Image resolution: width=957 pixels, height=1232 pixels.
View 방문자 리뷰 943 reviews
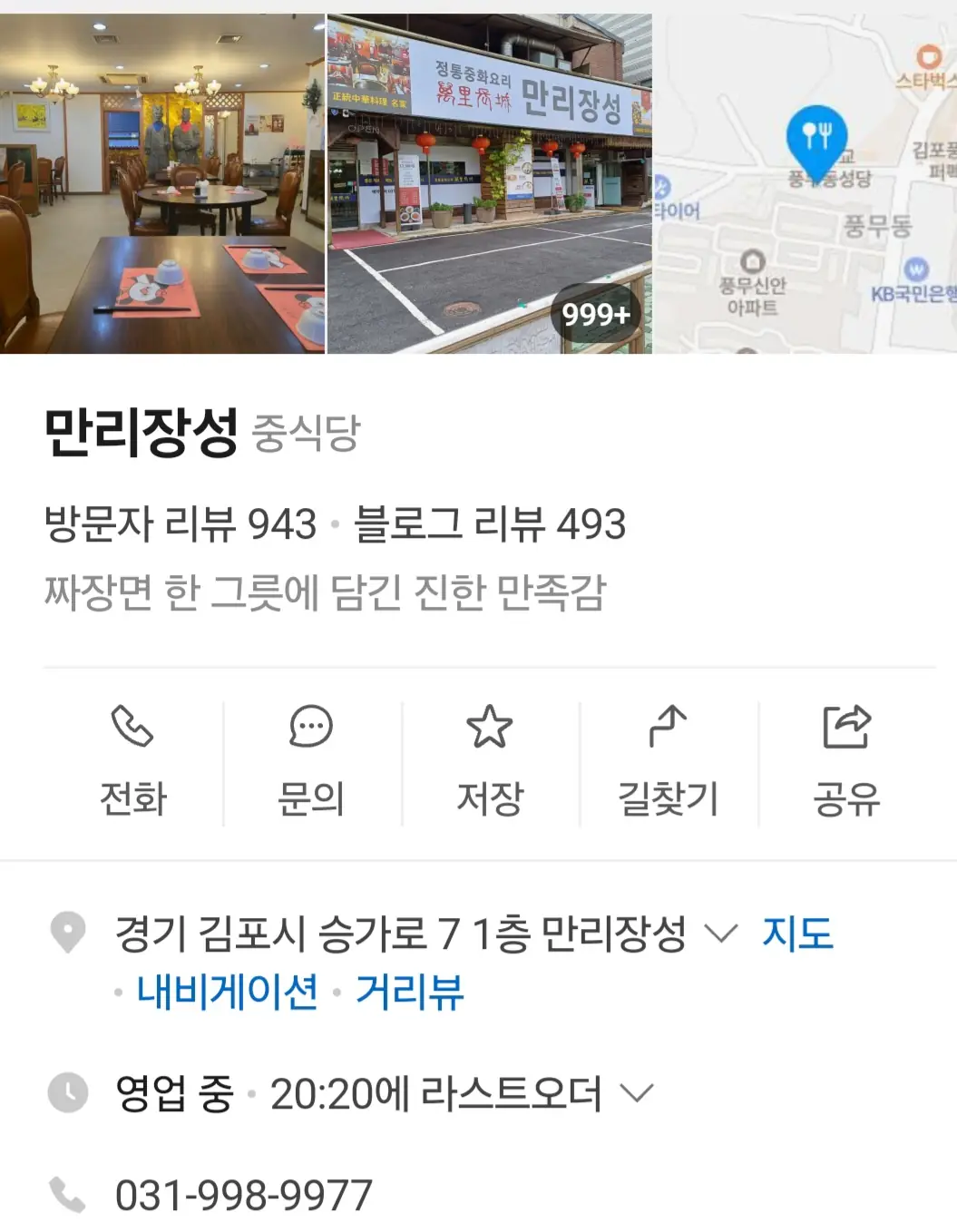click(x=181, y=524)
